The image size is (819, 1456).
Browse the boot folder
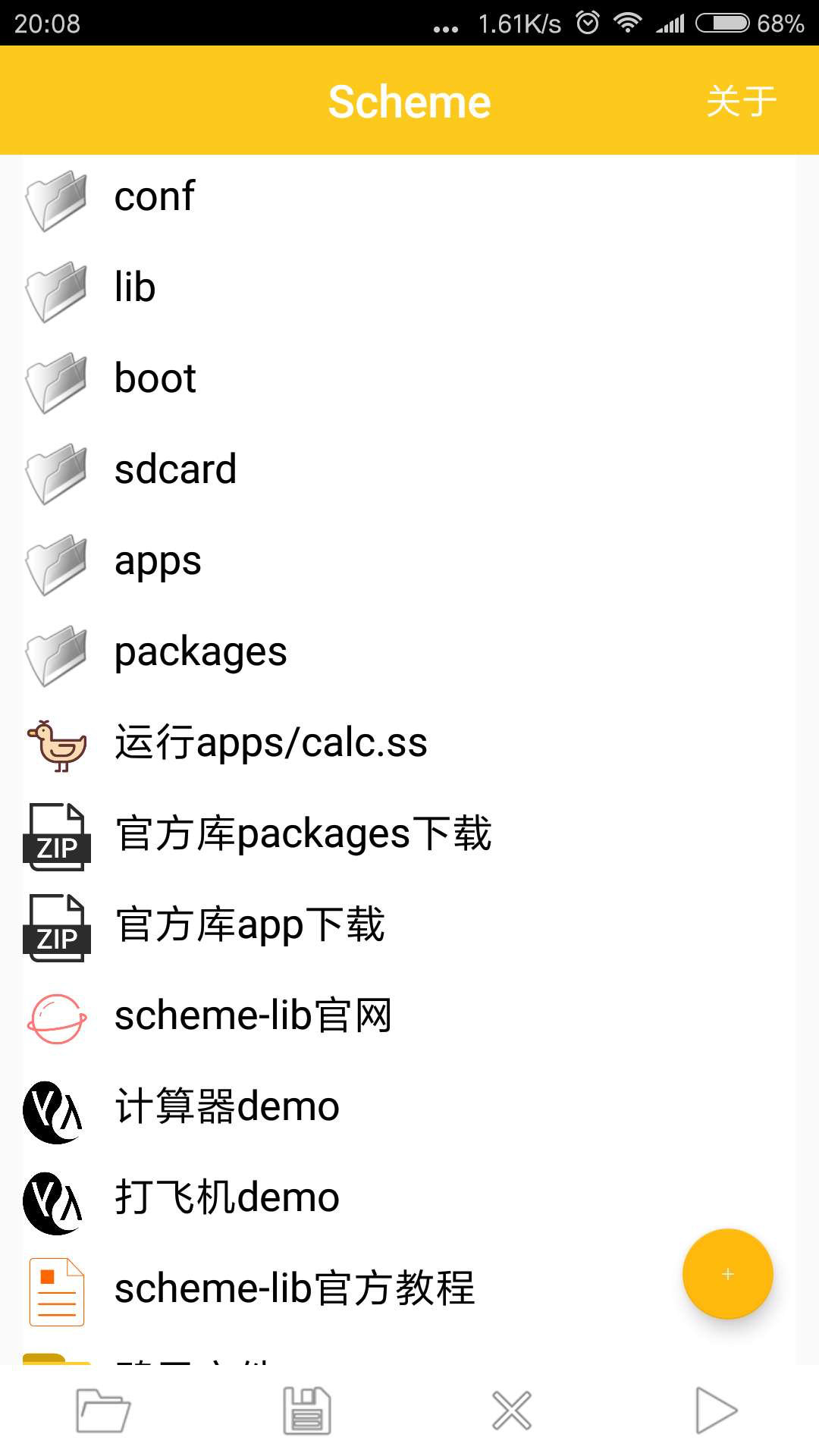tap(155, 379)
